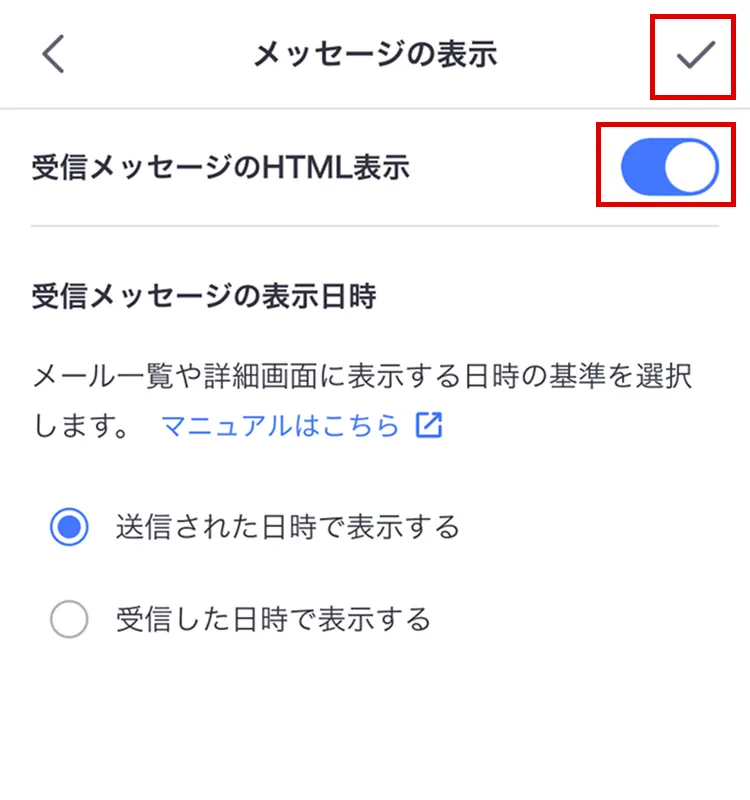Screen dimensions: 750x800
Task: Select 送信された日時で表示する option
Action: (x=70, y=527)
